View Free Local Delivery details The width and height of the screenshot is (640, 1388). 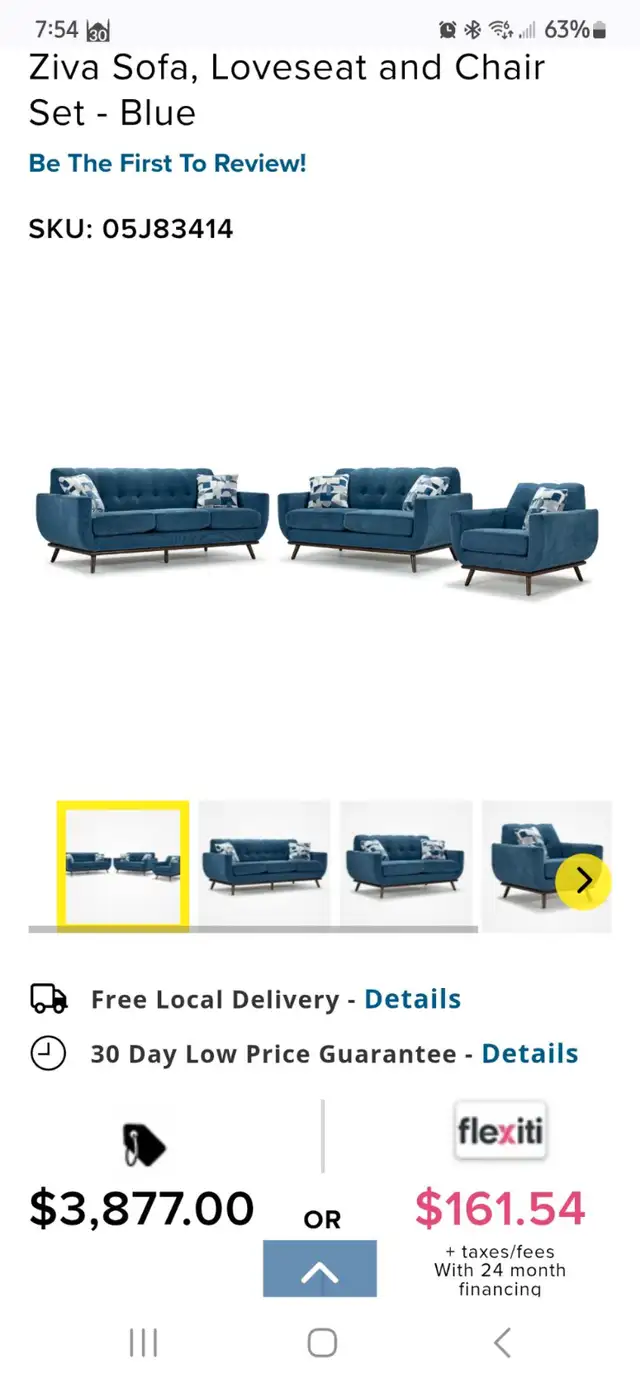(x=412, y=999)
